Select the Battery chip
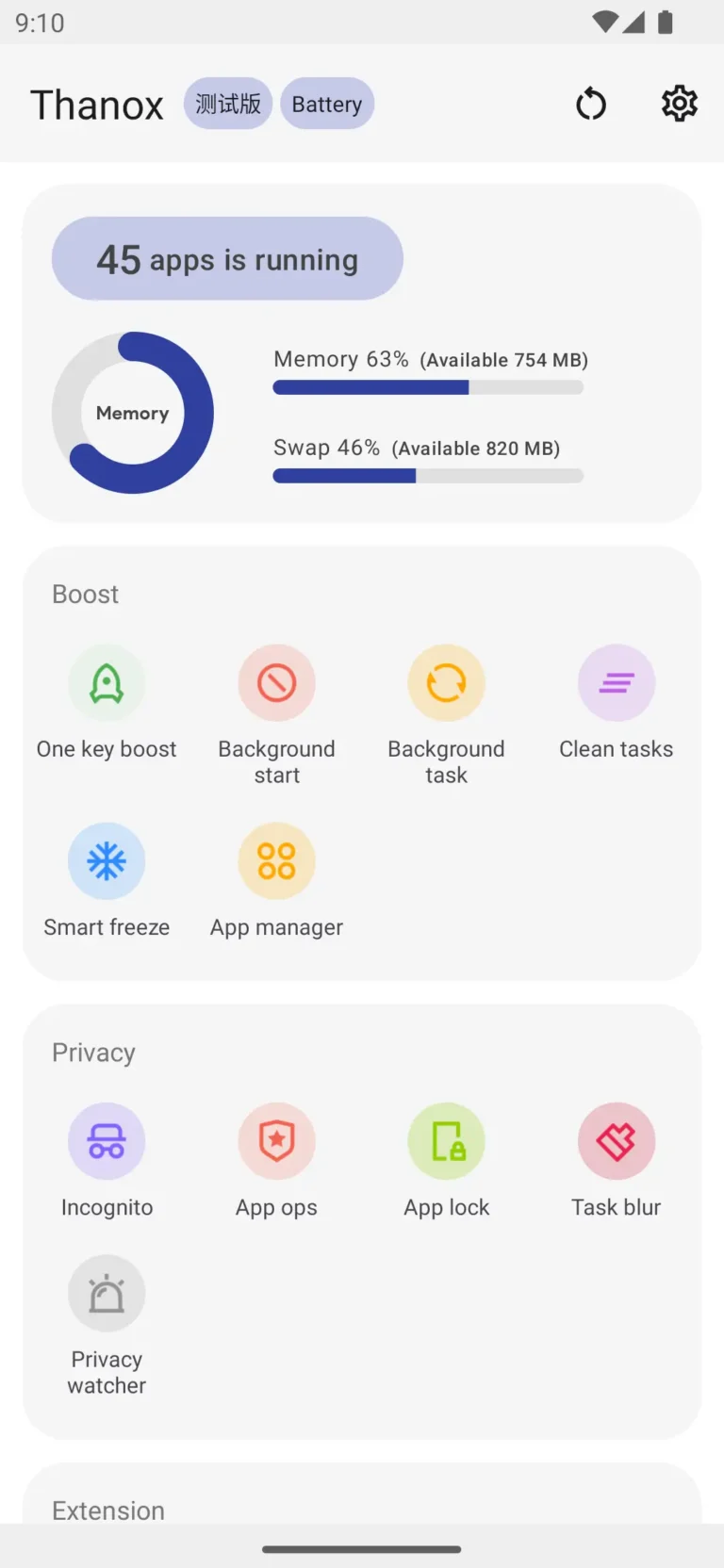Image resolution: width=724 pixels, height=1568 pixels. (327, 104)
